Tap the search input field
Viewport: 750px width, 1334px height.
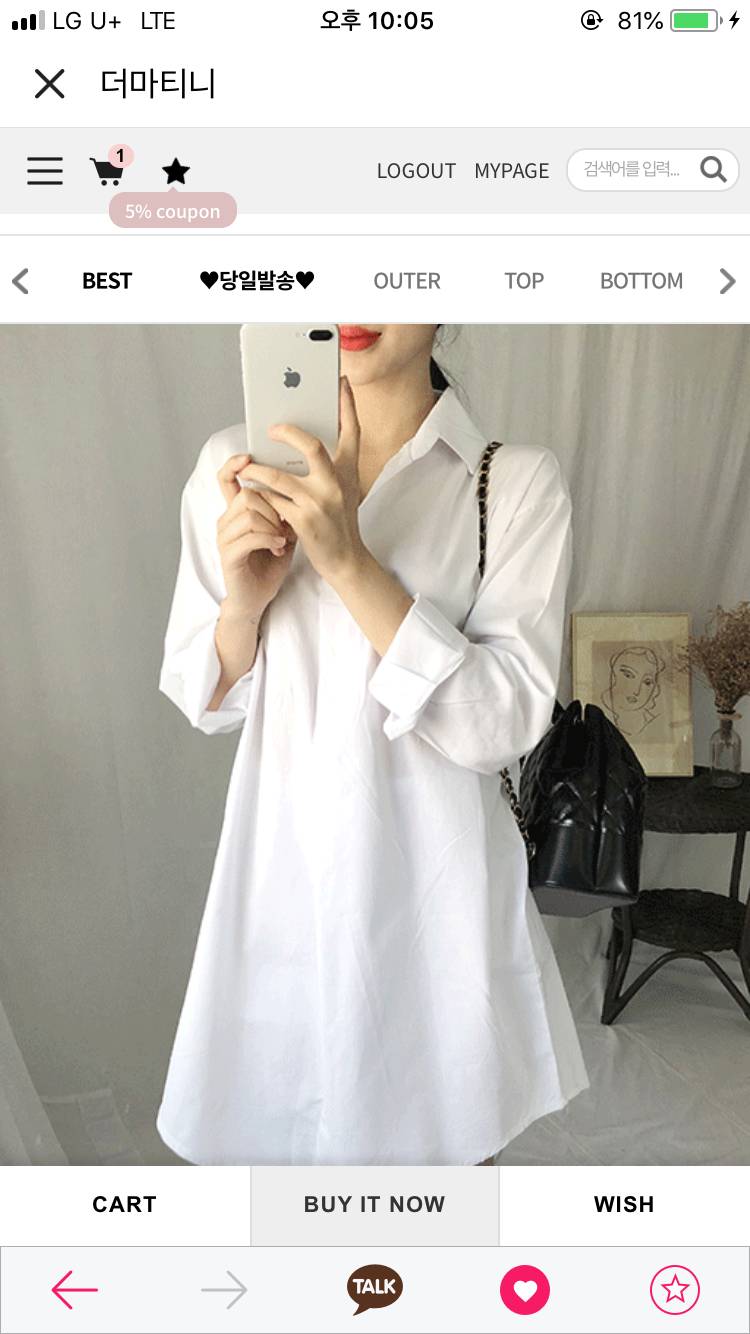click(632, 170)
